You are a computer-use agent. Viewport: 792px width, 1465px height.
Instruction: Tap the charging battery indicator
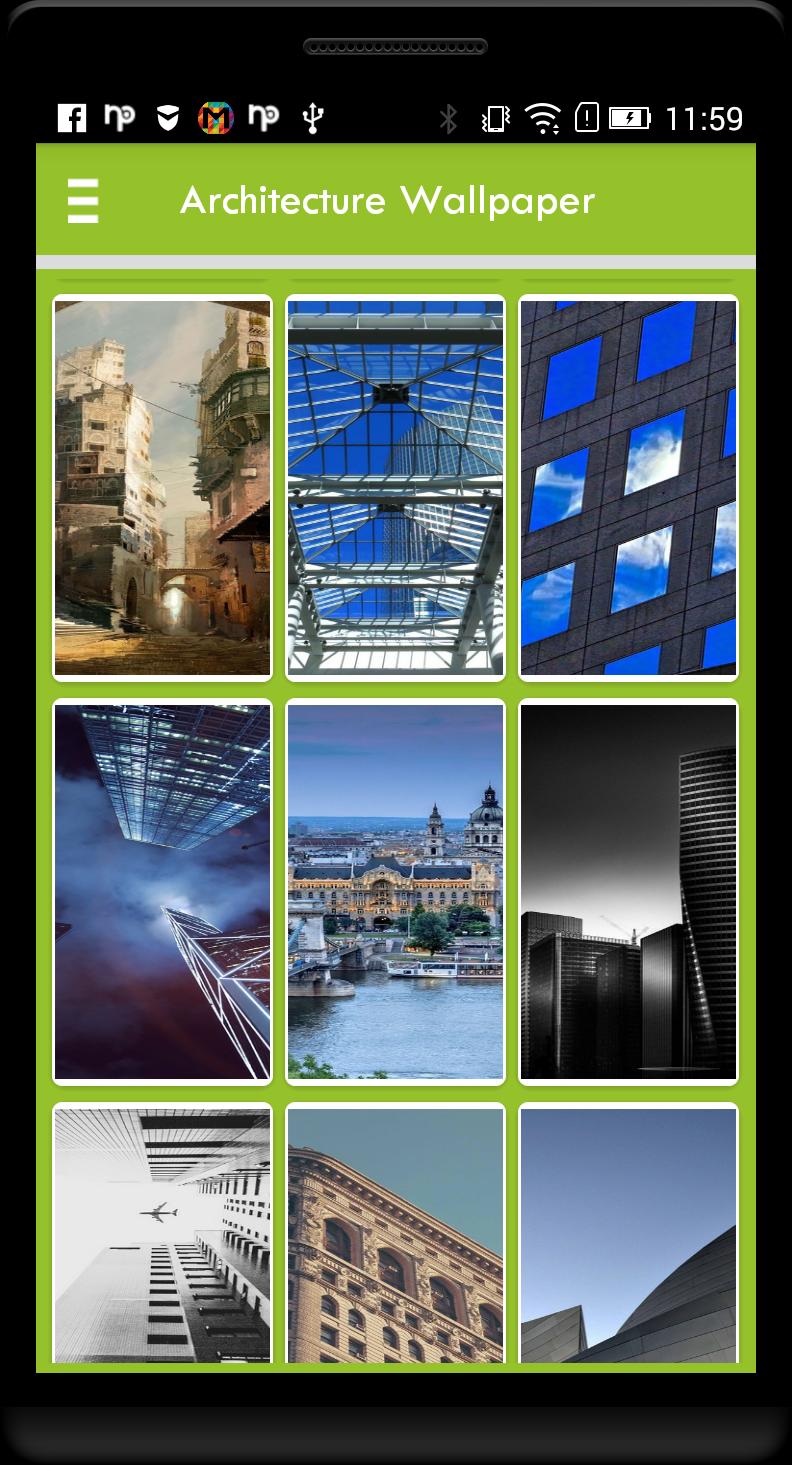click(x=629, y=118)
